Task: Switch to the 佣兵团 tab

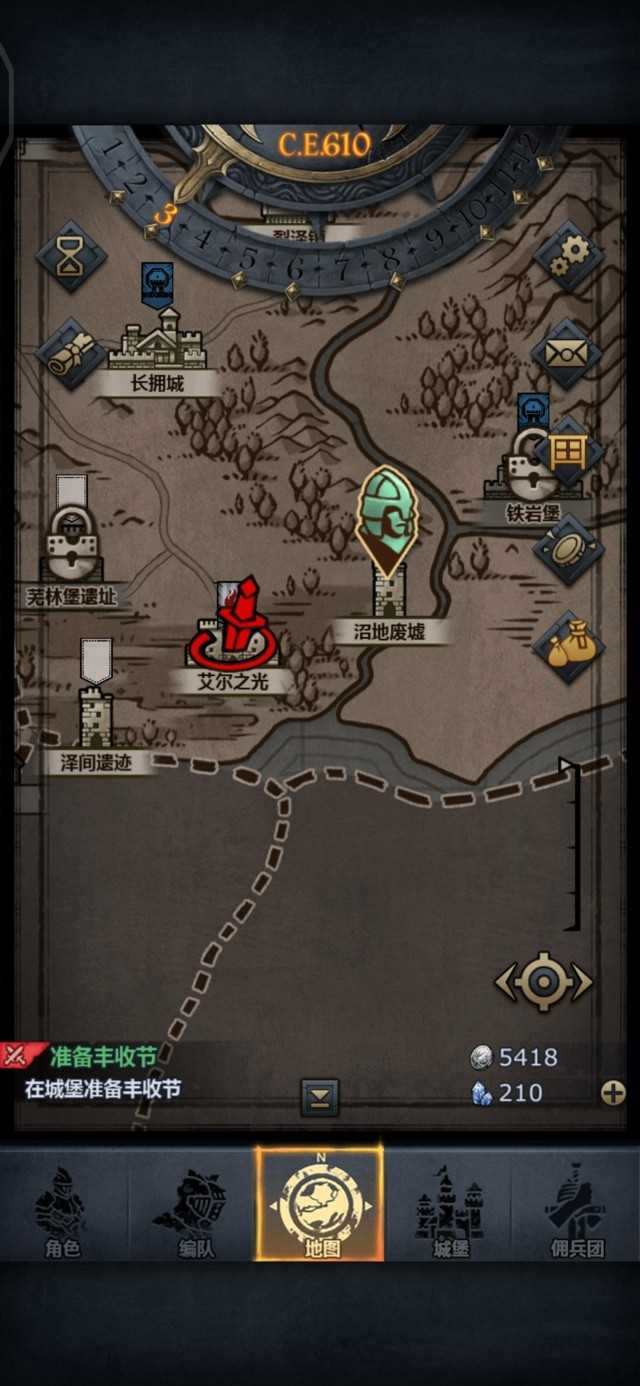Action: point(576,1212)
